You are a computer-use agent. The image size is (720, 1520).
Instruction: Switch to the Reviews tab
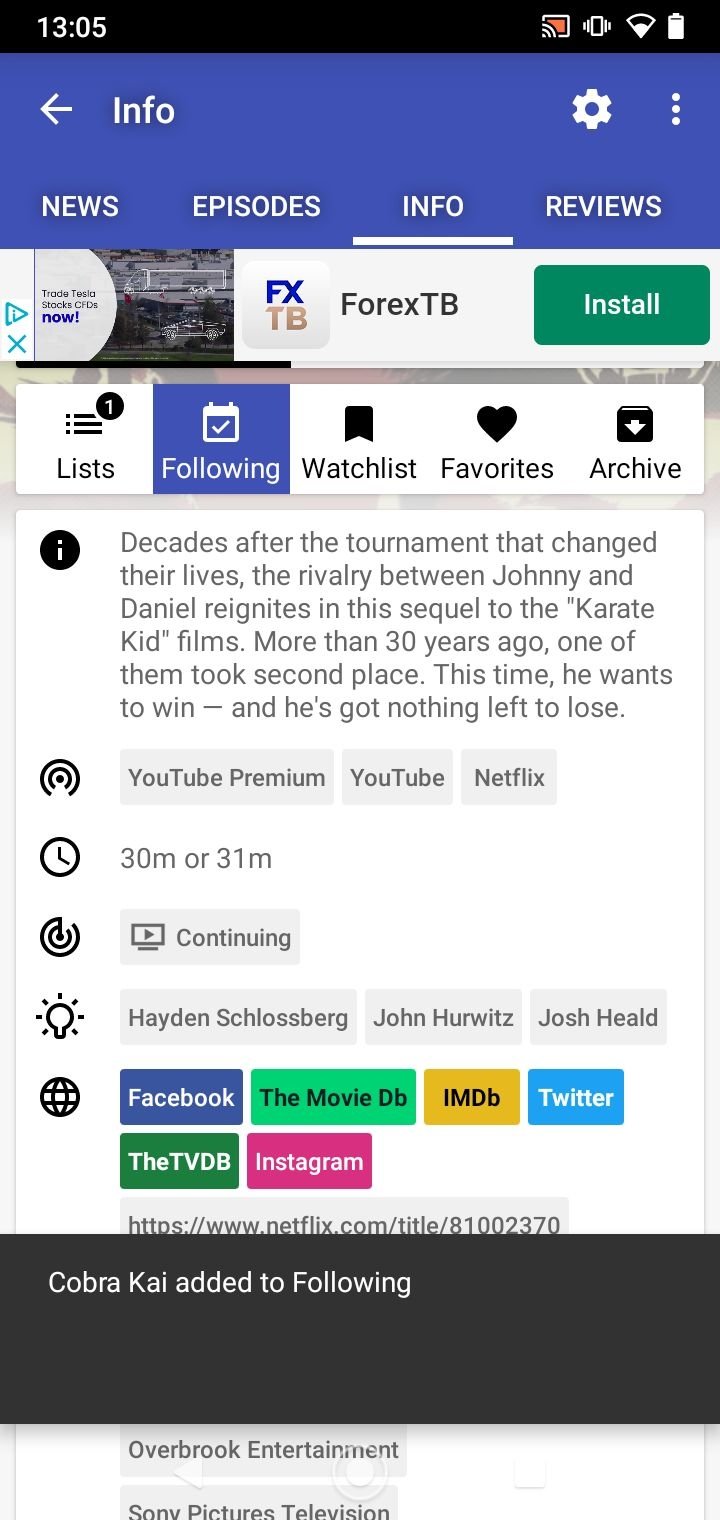(x=603, y=206)
